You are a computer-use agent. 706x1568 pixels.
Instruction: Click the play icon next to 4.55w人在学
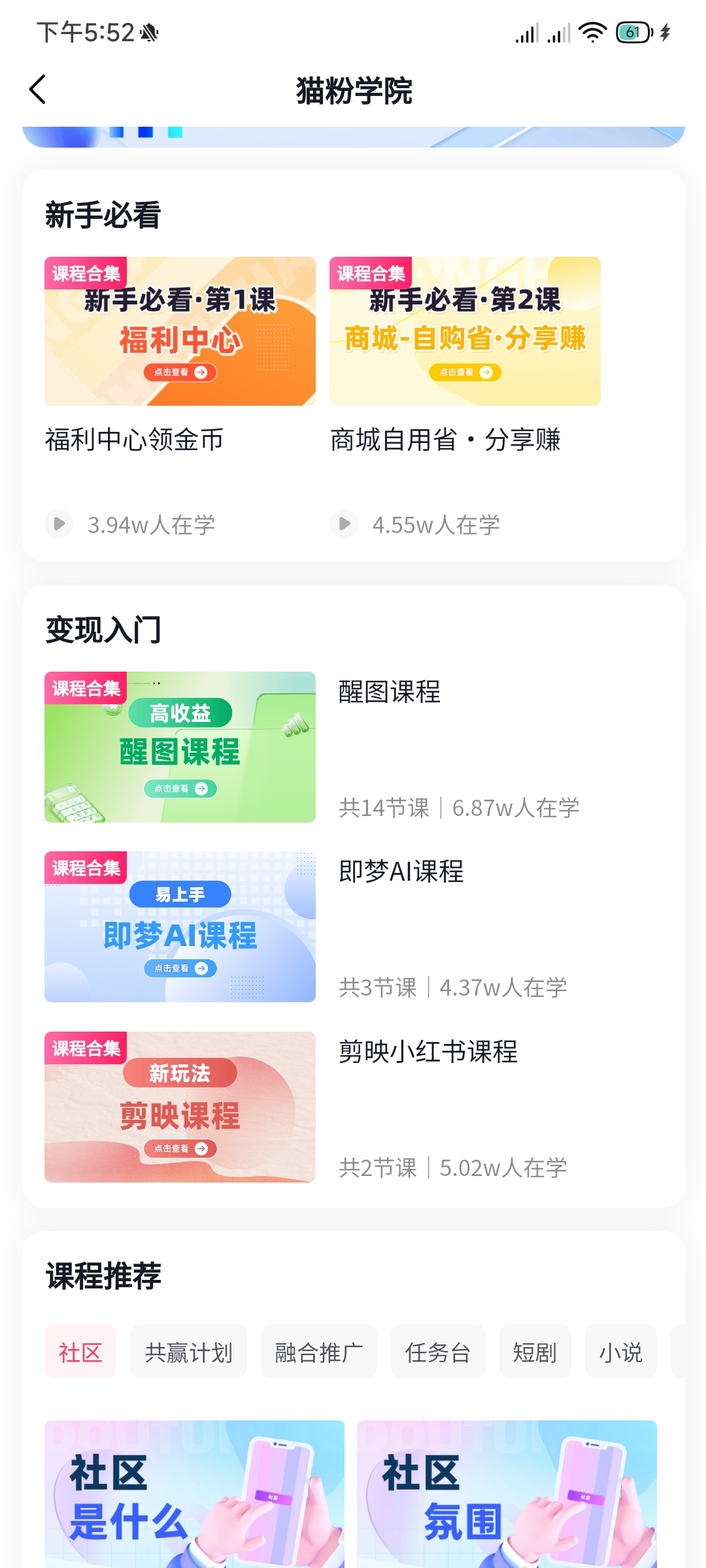[345, 523]
